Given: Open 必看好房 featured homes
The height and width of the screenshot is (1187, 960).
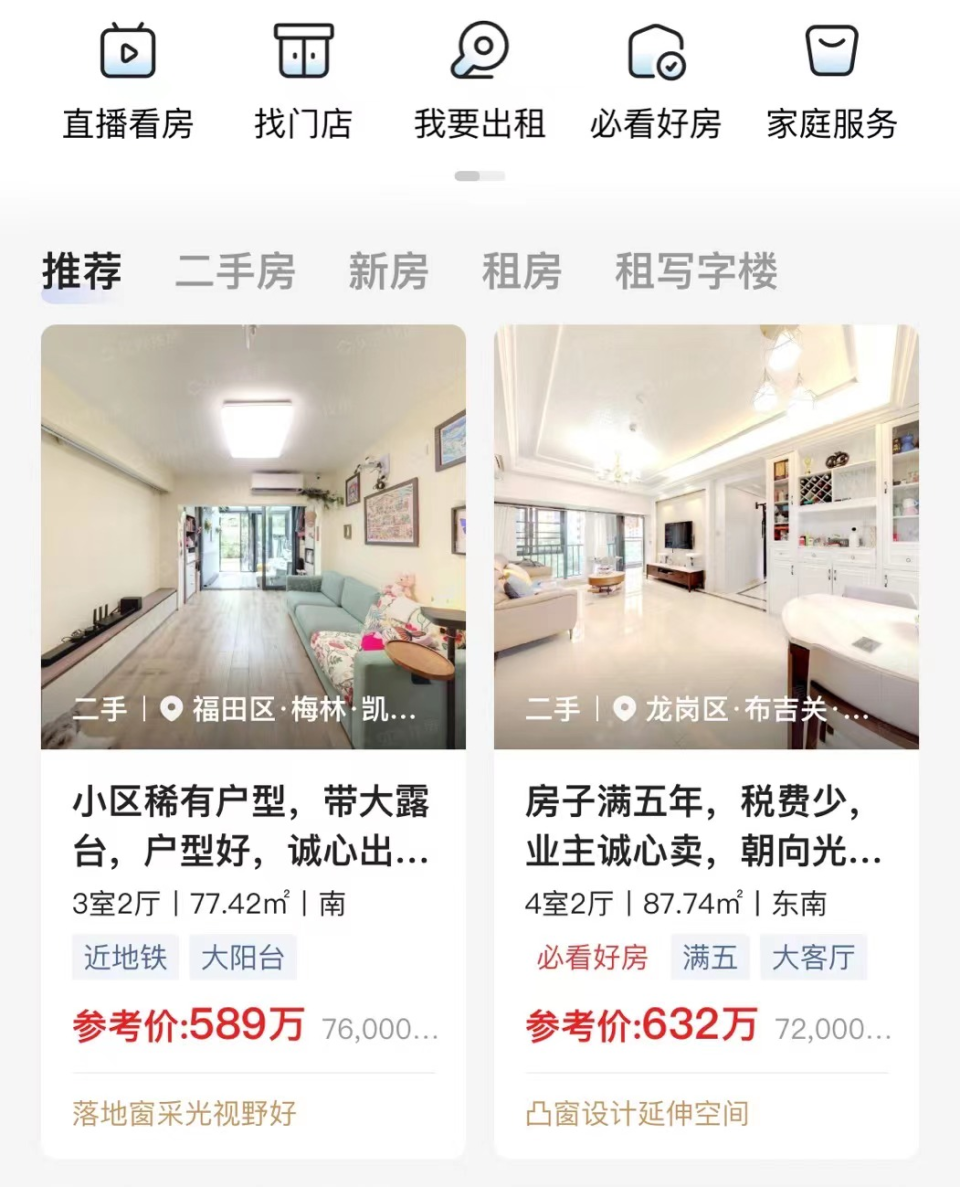Looking at the screenshot, I should coord(655,80).
